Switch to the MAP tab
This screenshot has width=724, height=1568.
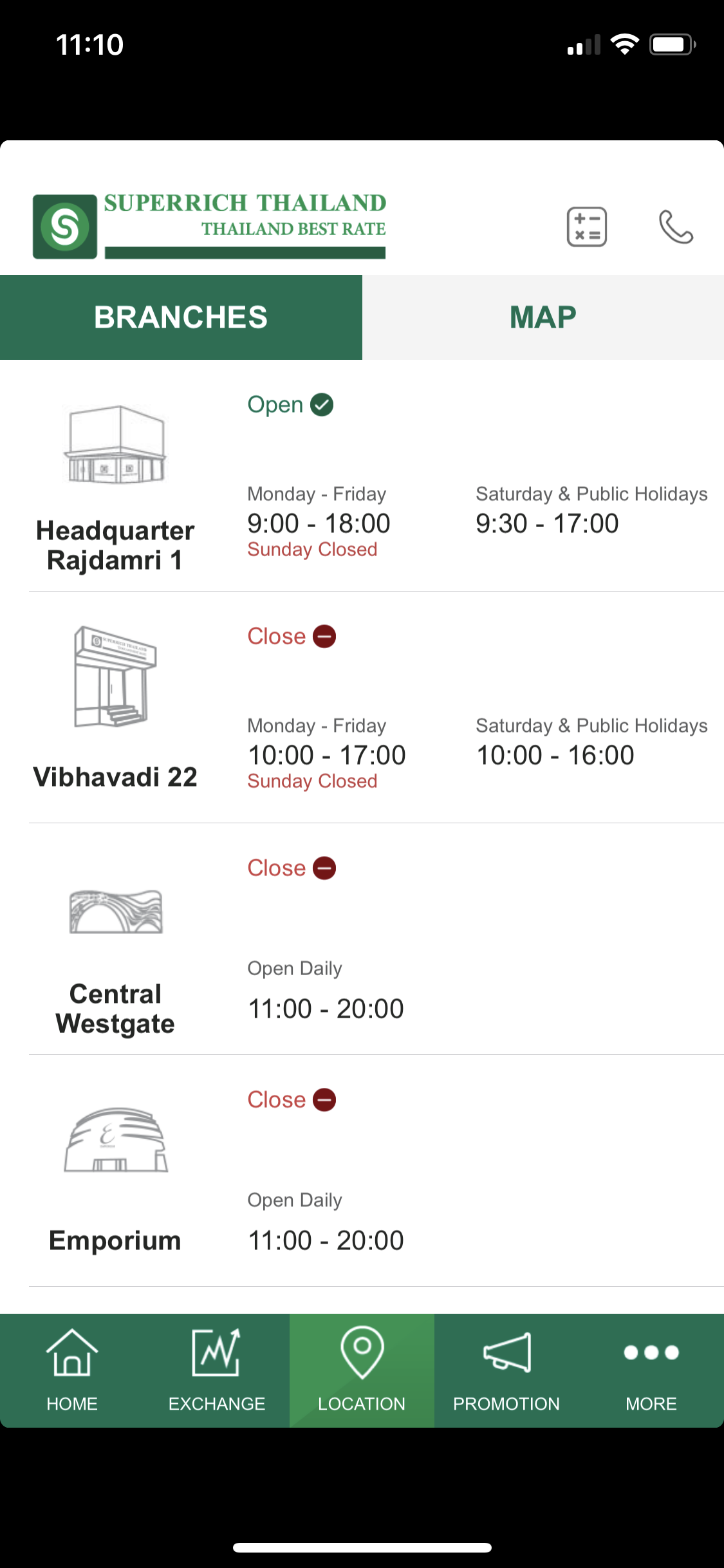(x=543, y=317)
